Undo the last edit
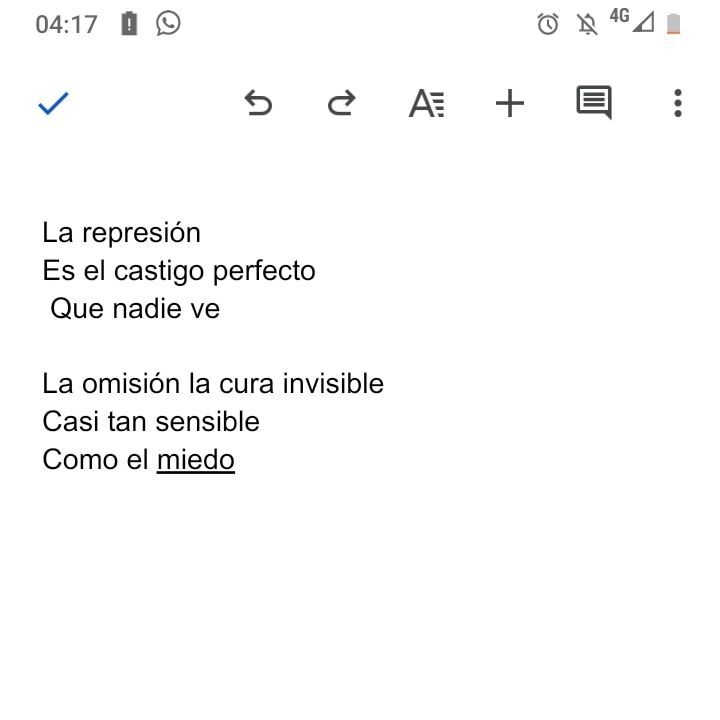The width and height of the screenshot is (720, 720). coord(258,103)
